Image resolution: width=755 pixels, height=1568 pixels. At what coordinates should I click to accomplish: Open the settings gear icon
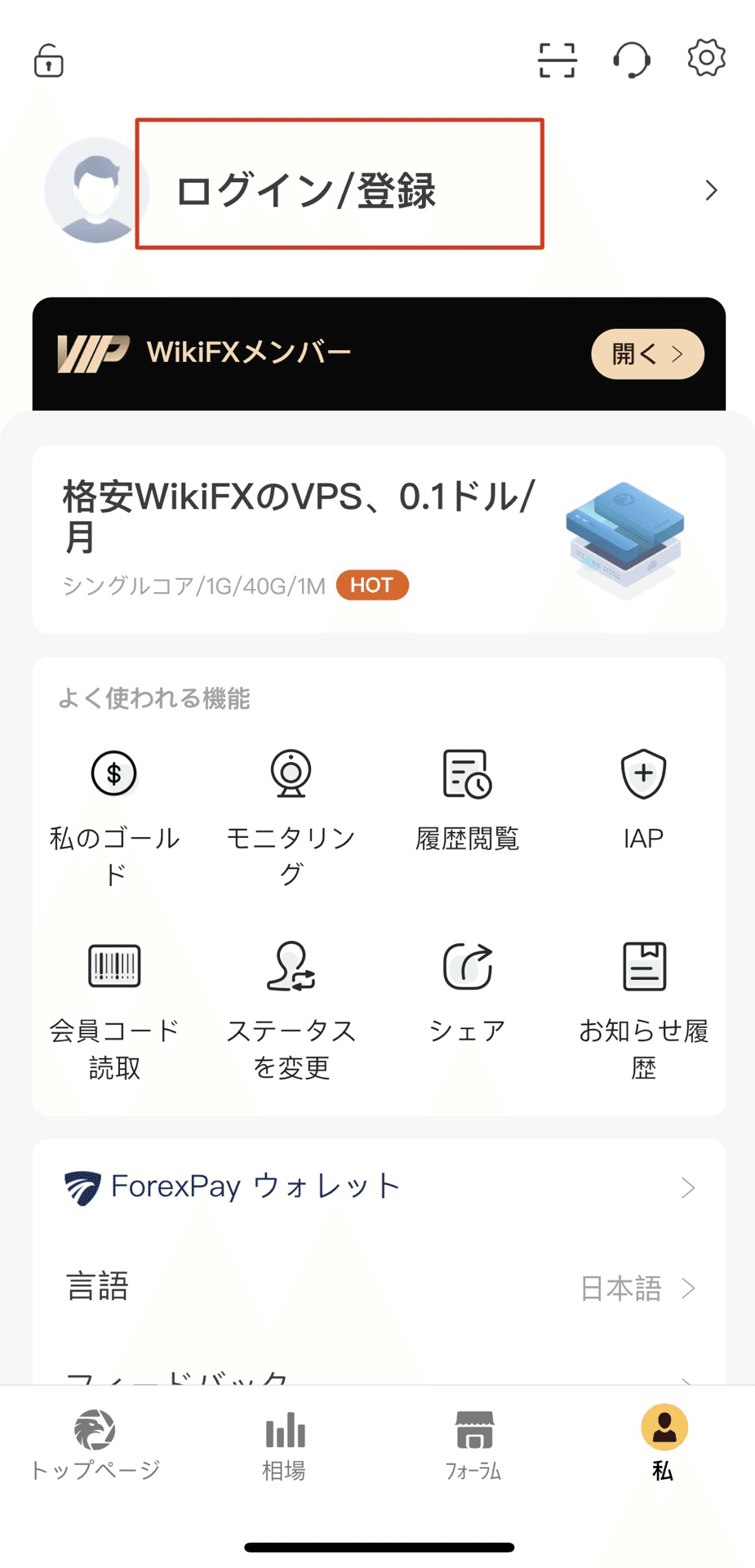705,58
